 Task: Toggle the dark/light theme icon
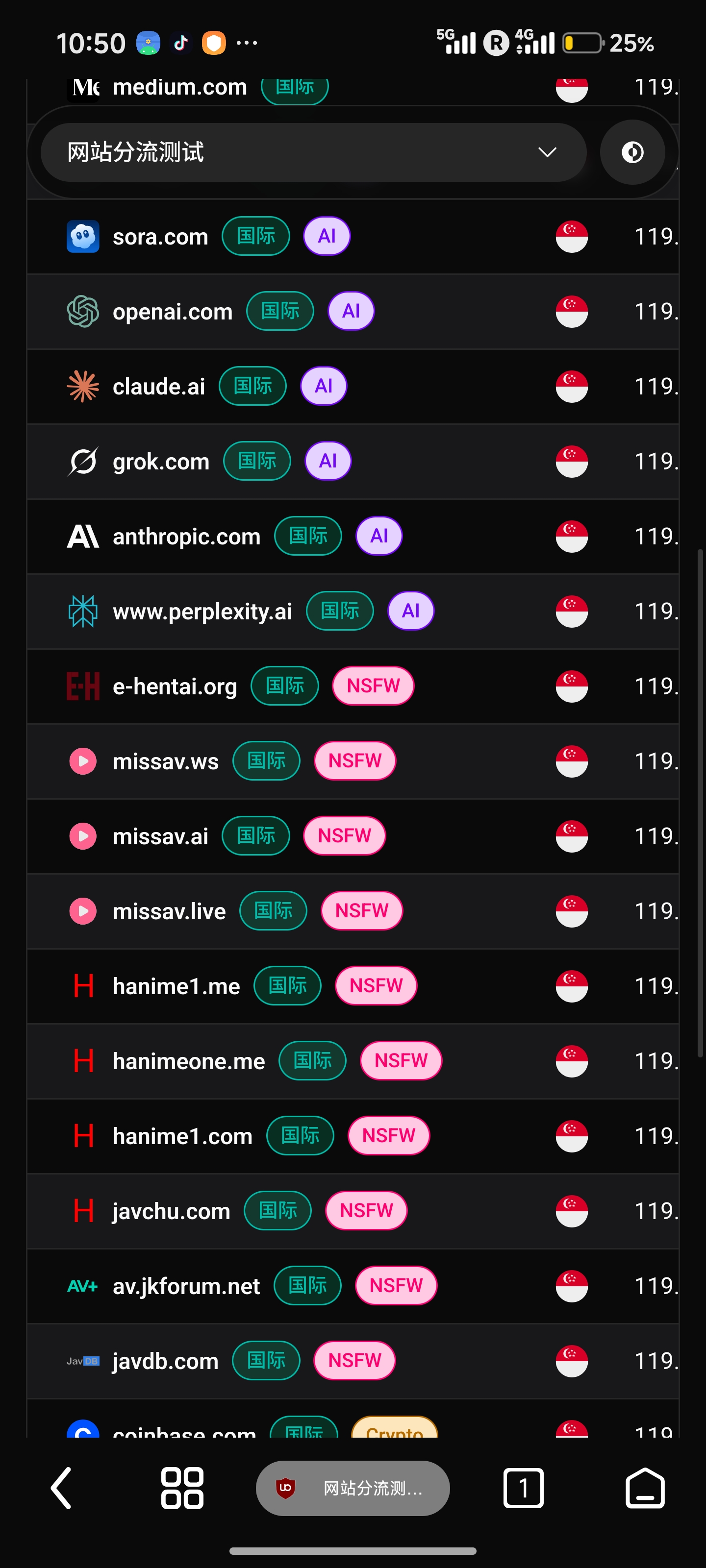click(632, 152)
